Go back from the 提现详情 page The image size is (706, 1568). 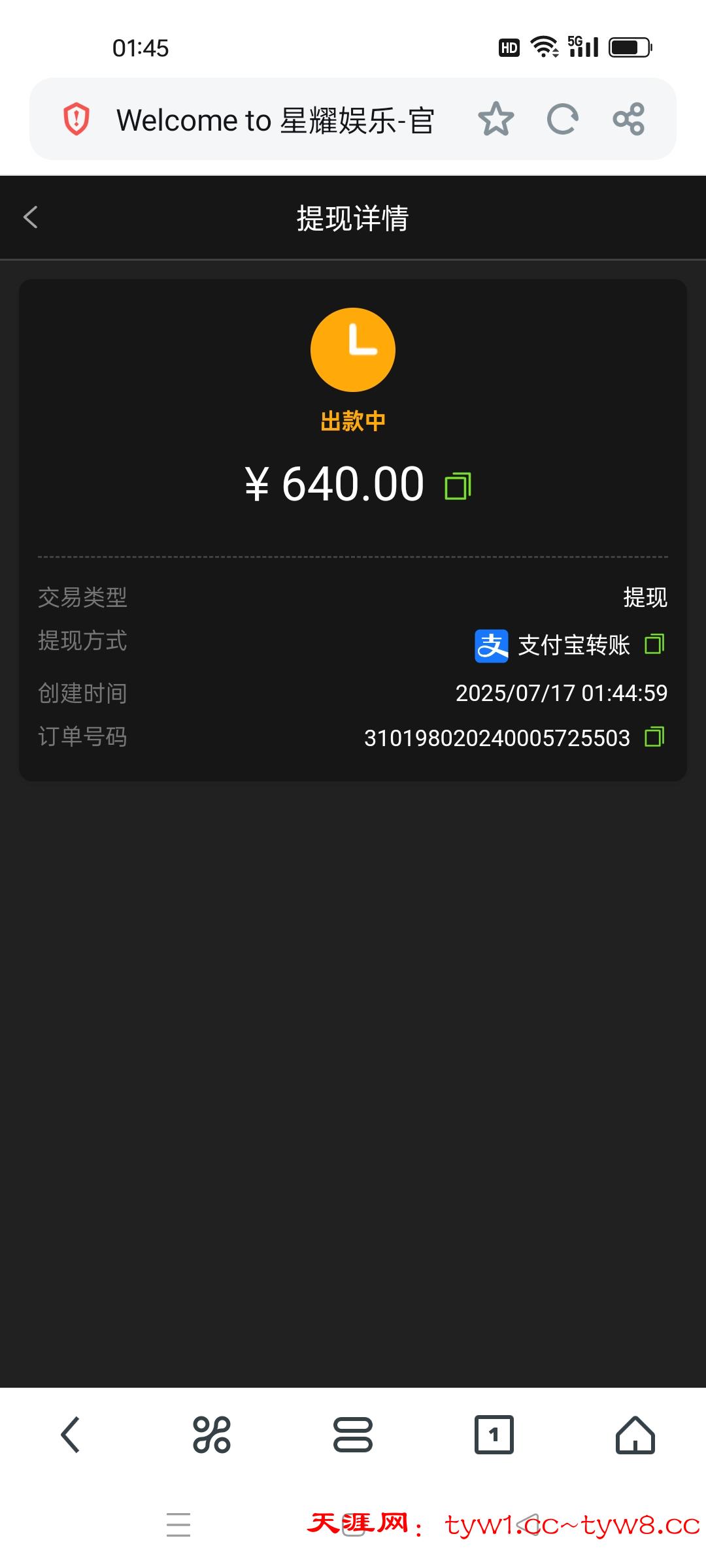(31, 218)
